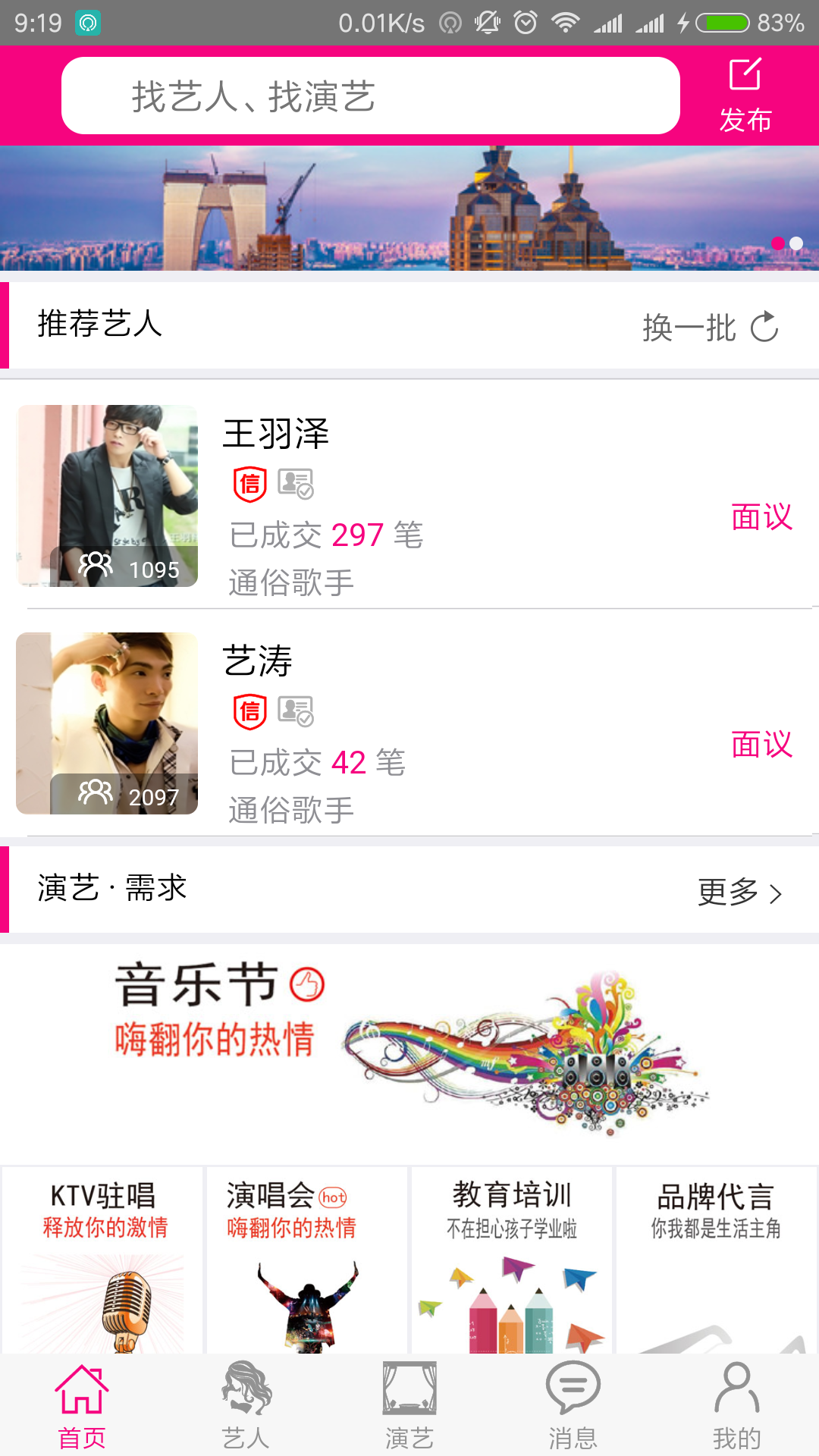Open the 品牌代言 category
Screen dimensions: 819x1456
[716, 1260]
